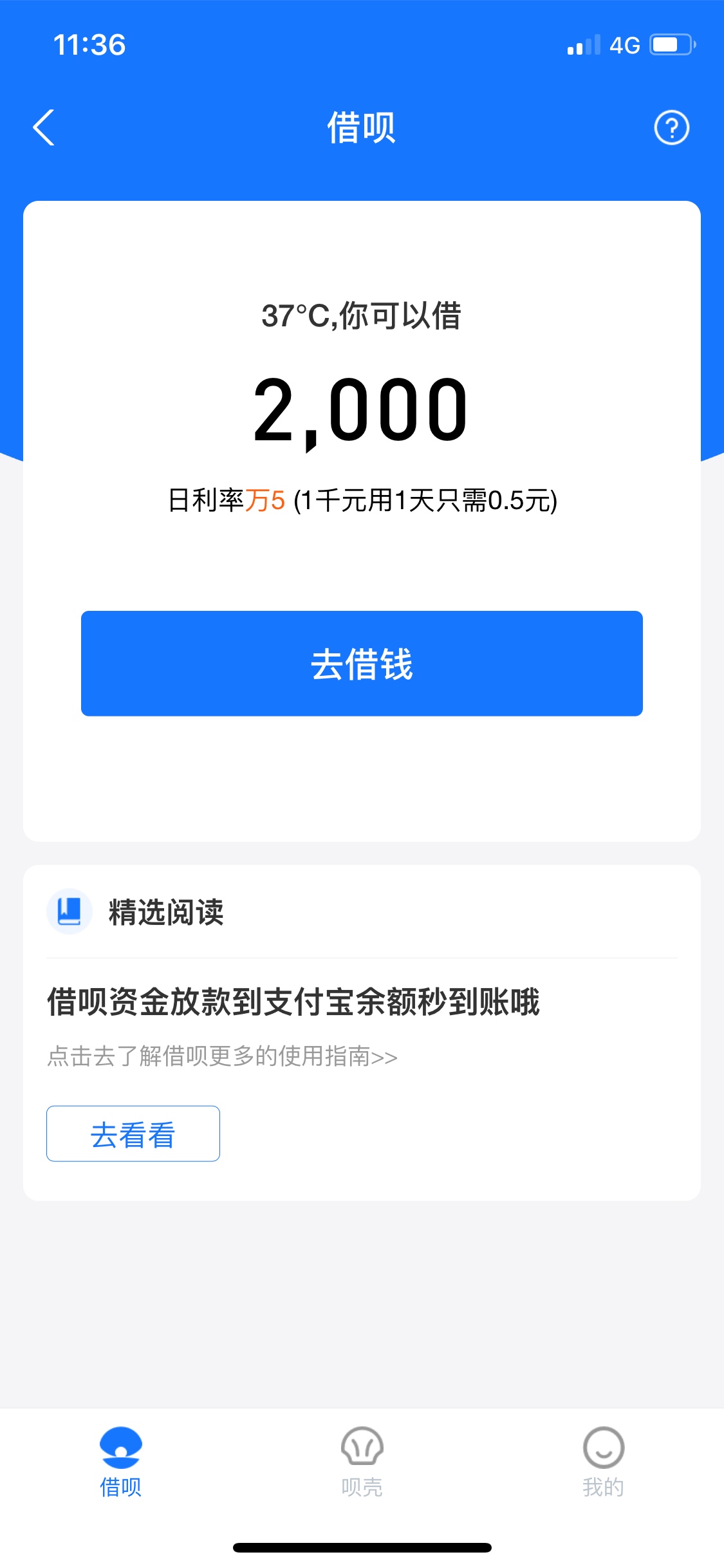Open the help question mark icon
The width and height of the screenshot is (724, 1568).
tap(671, 127)
